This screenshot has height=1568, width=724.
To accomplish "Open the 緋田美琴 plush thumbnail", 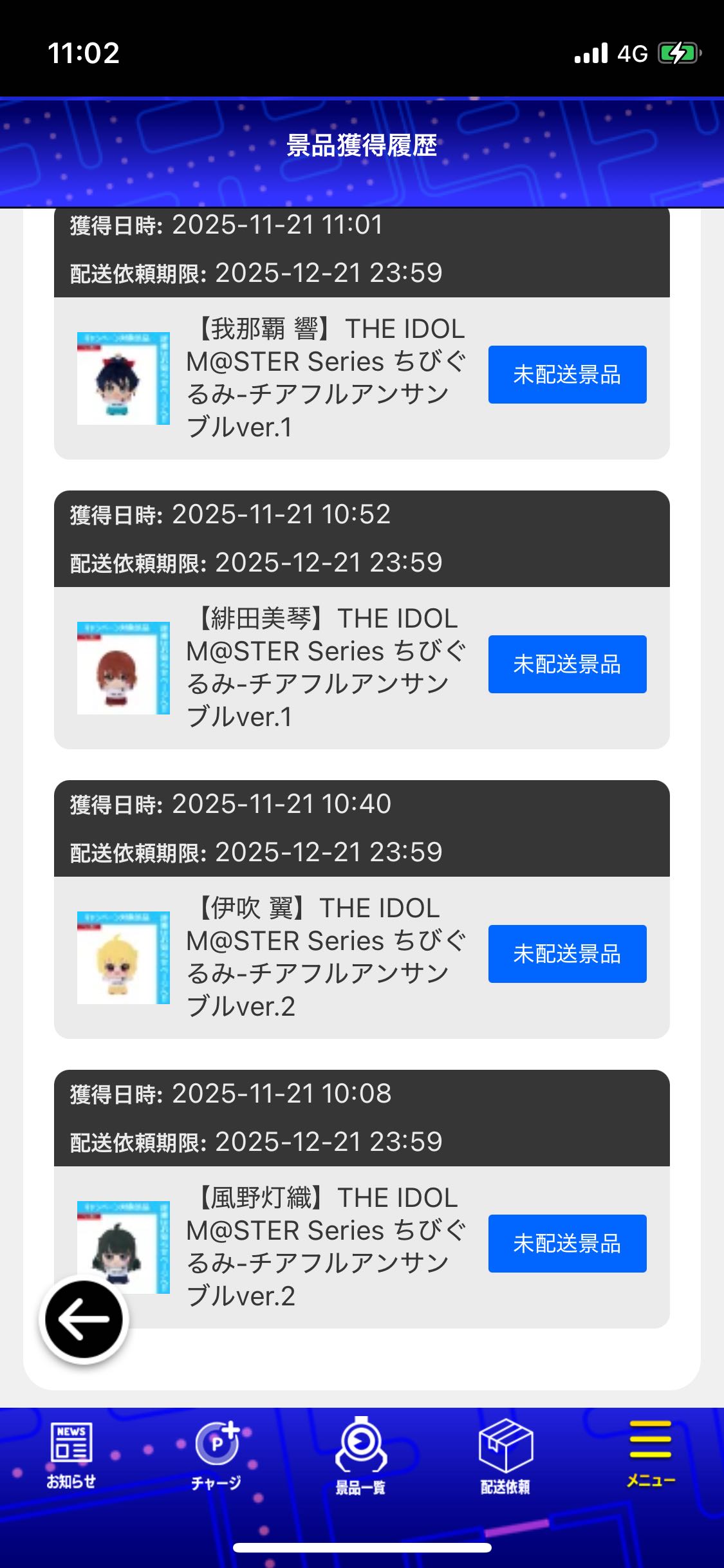I will (124, 668).
